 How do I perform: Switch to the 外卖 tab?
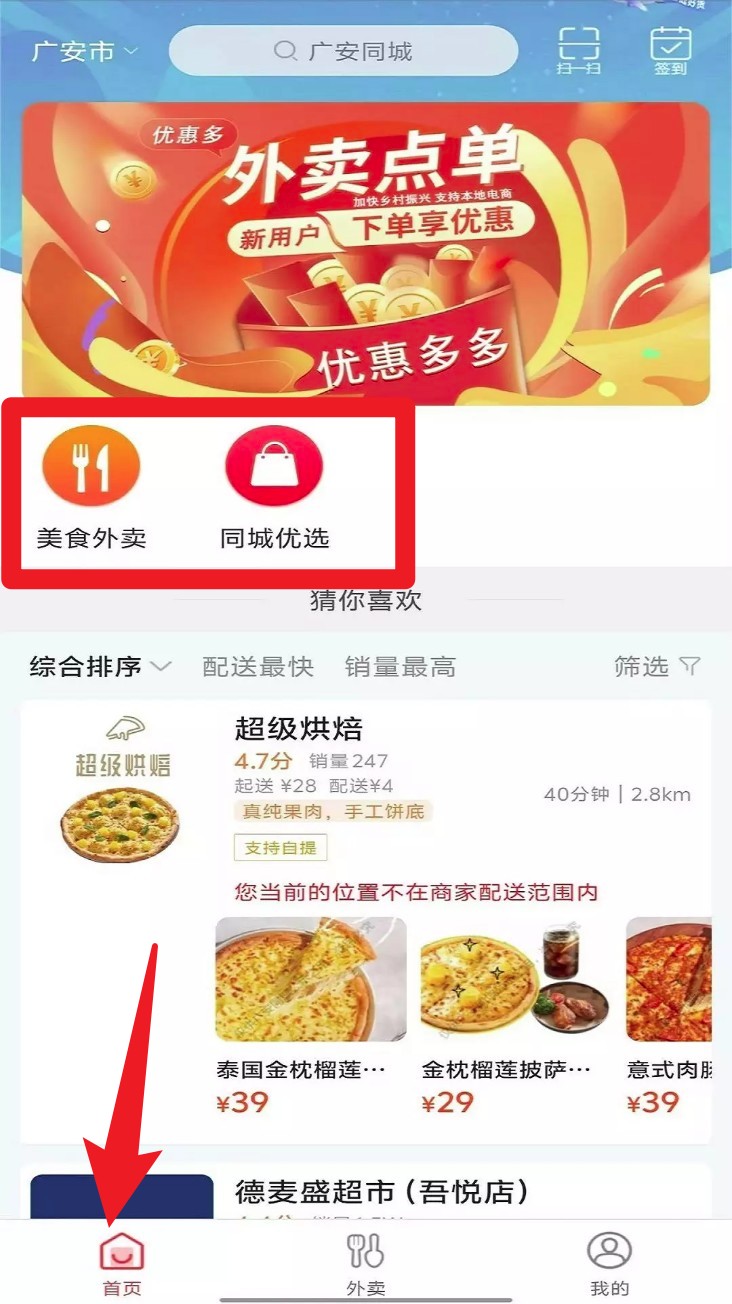366,1264
